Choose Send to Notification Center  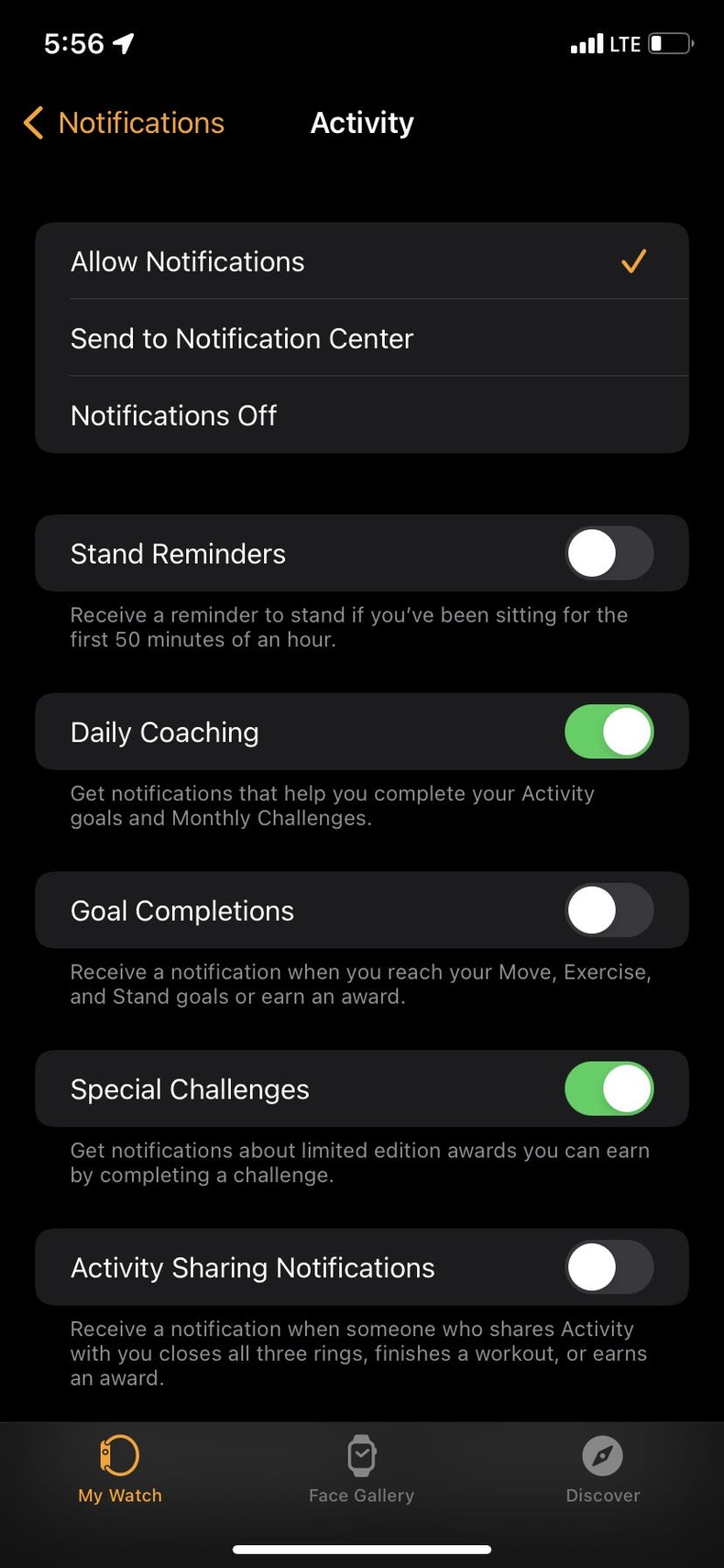pos(361,338)
